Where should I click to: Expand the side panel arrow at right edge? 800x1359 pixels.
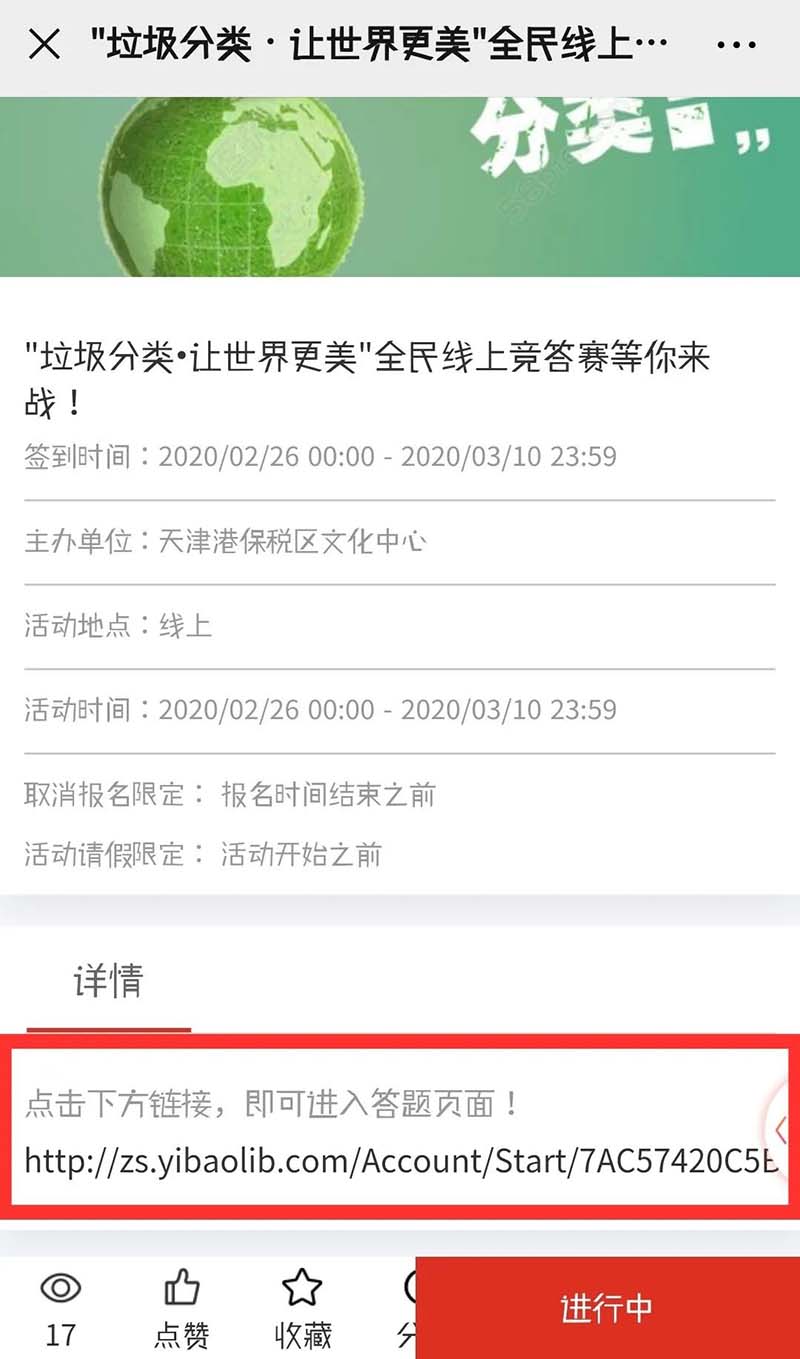[x=782, y=1130]
